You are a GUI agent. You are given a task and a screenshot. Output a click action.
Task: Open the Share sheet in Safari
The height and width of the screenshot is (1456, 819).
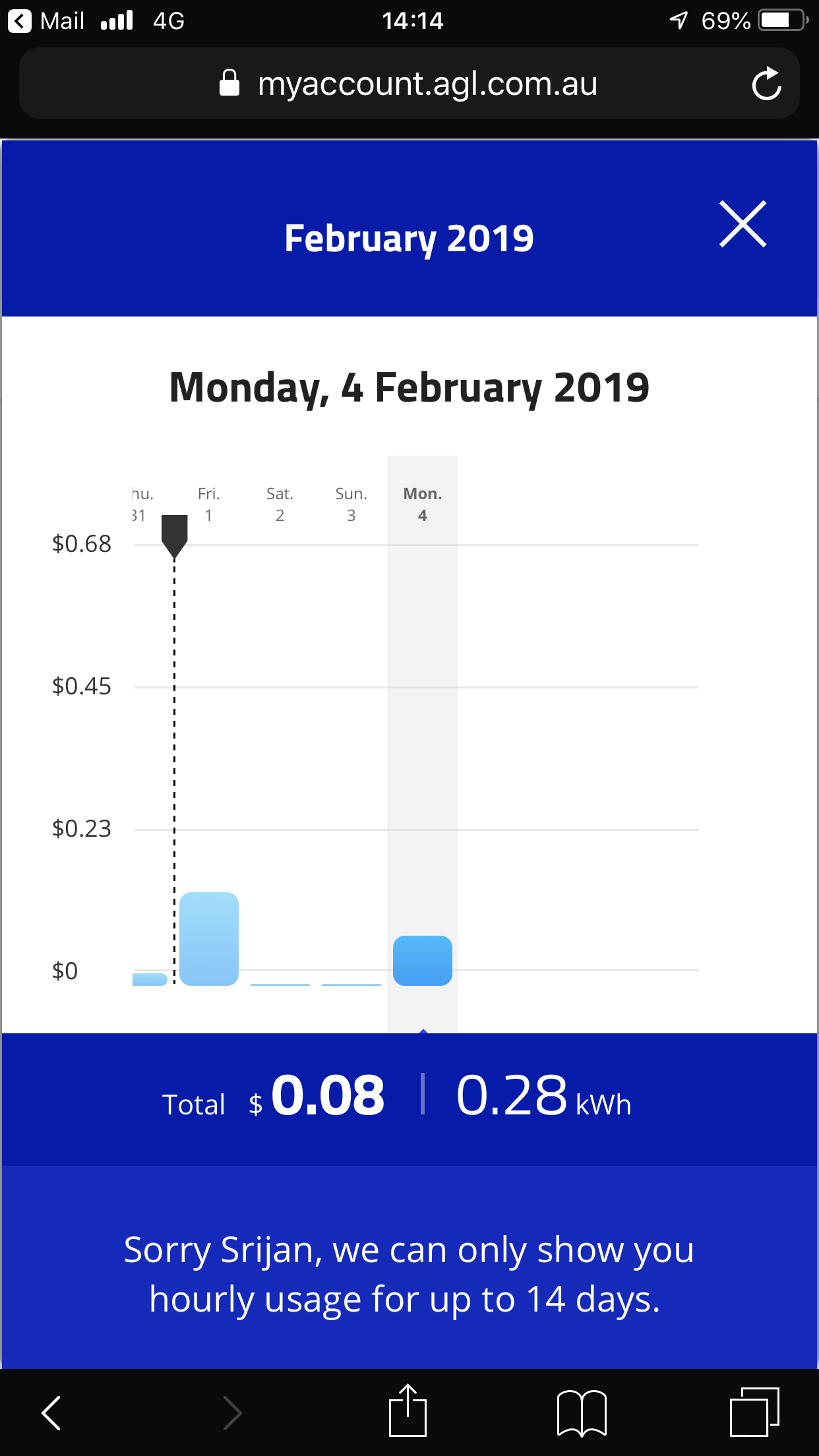click(x=409, y=1410)
